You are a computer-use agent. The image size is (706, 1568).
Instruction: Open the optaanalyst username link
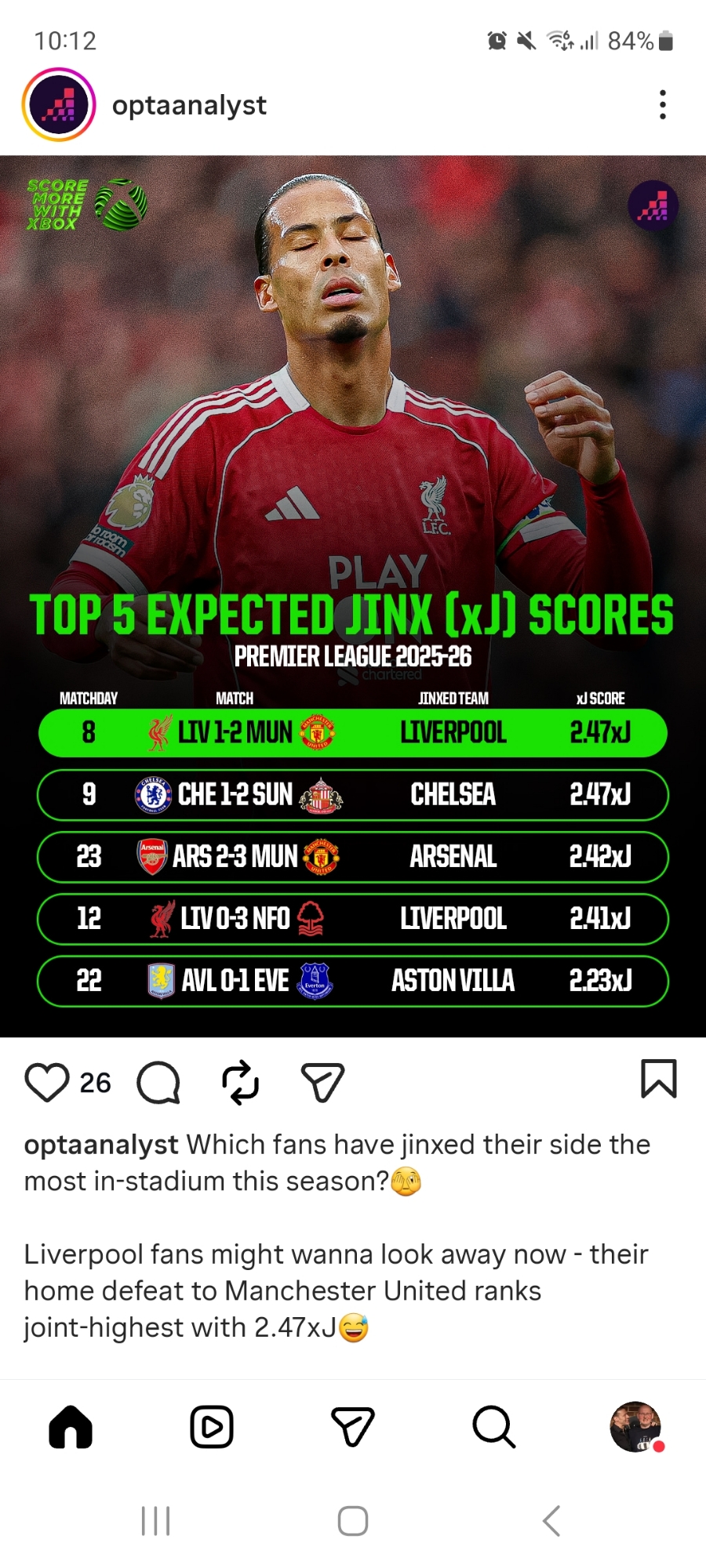189,105
